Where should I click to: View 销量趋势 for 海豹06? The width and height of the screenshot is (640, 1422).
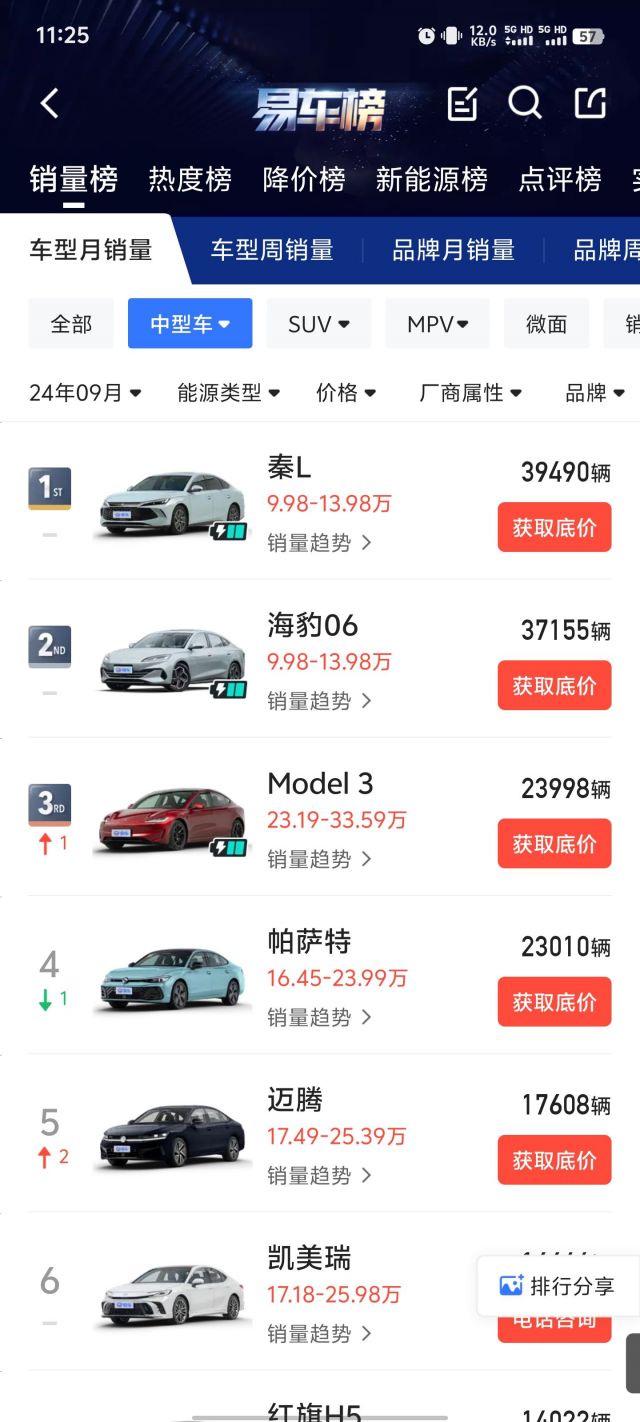pyautogui.click(x=319, y=701)
